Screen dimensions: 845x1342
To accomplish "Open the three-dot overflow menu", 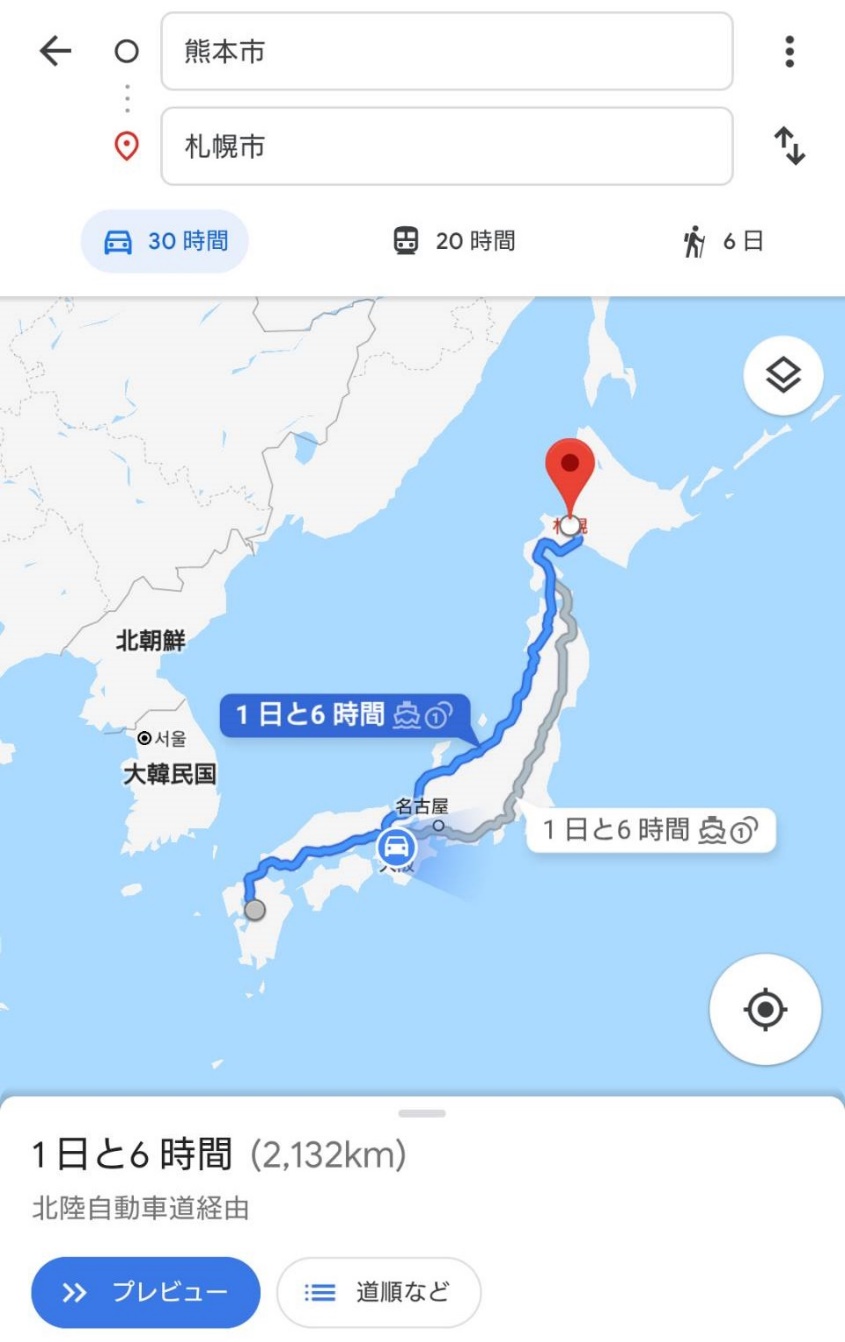I will (789, 52).
